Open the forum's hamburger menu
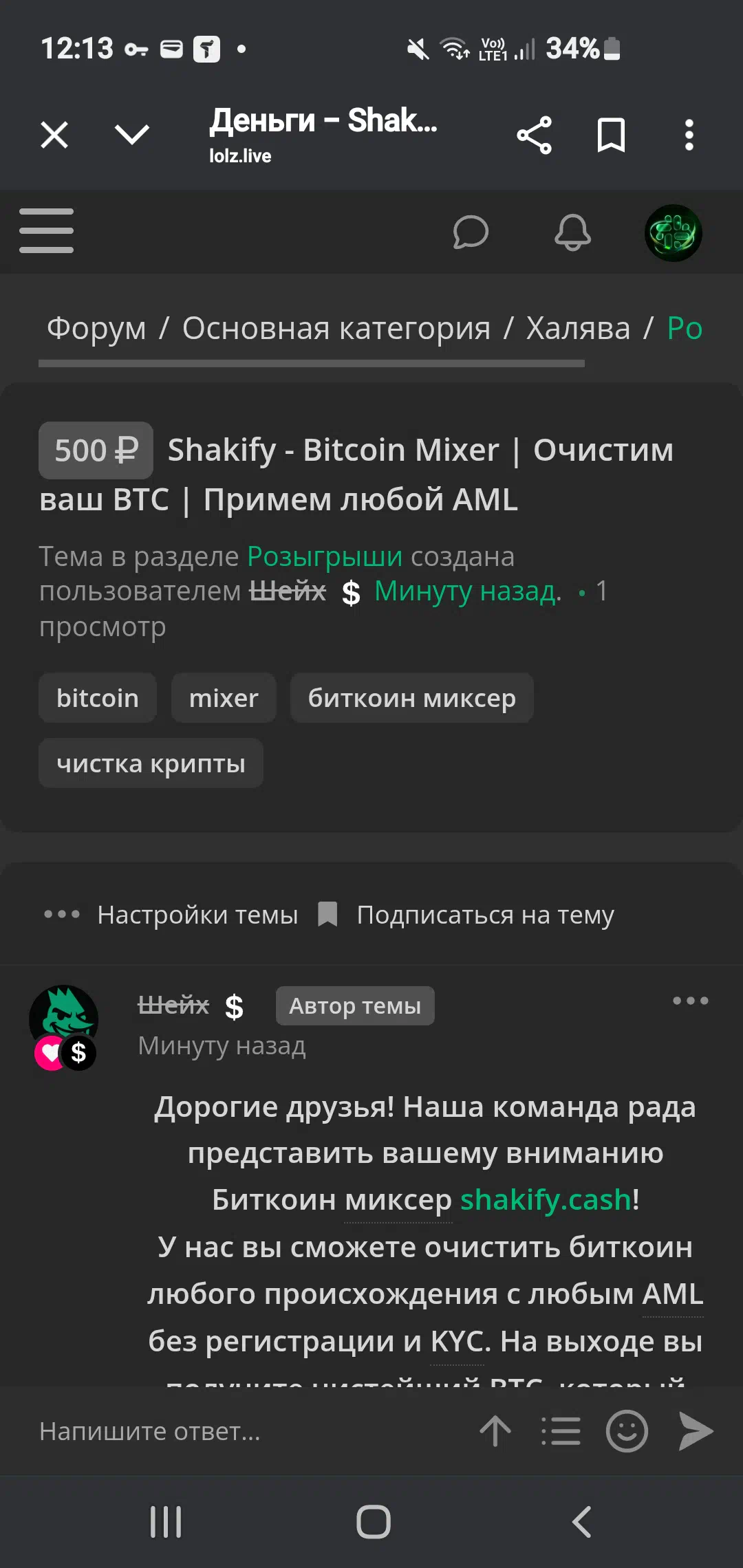Viewport: 743px width, 1568px height. click(x=46, y=231)
